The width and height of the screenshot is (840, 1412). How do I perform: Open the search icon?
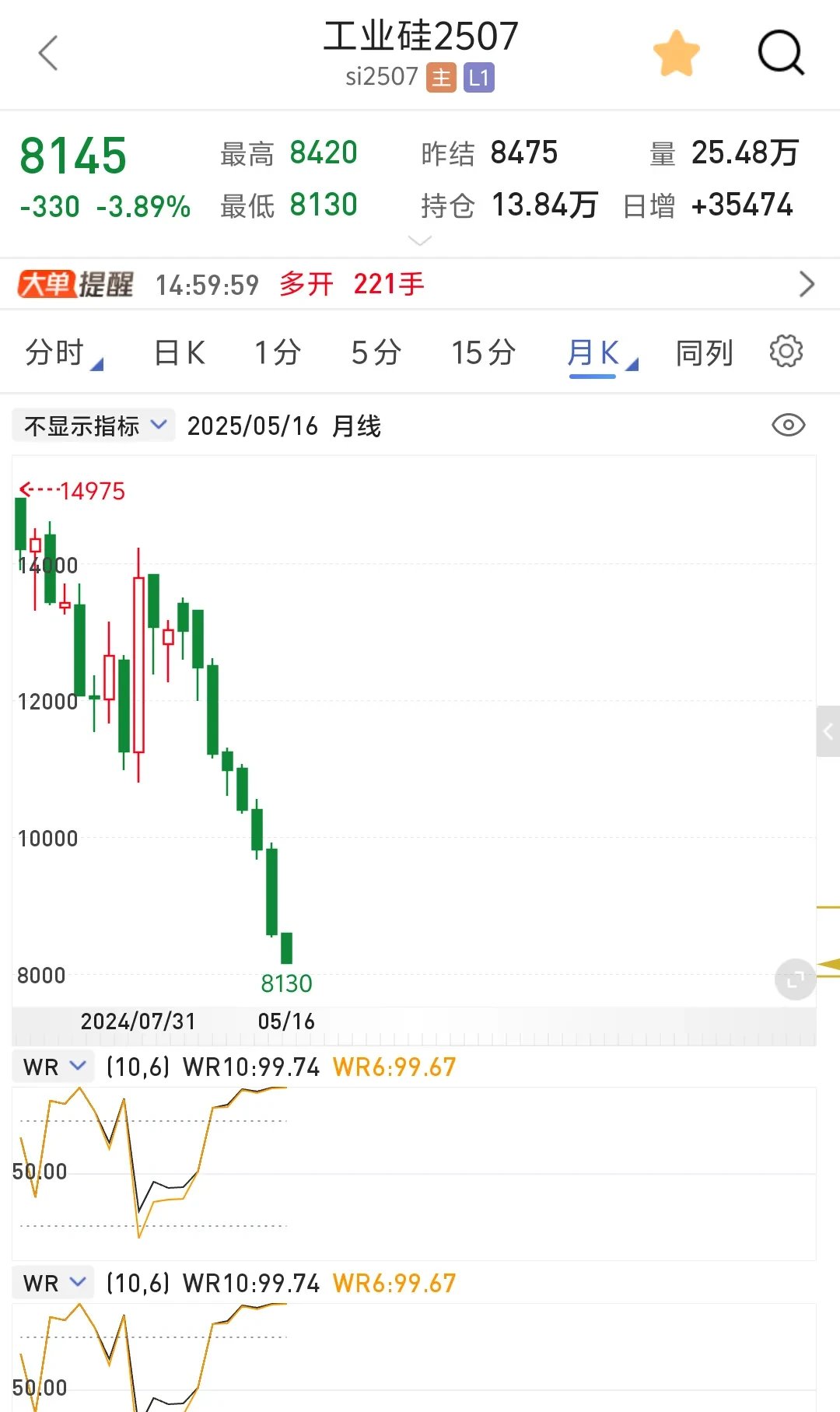(x=782, y=53)
